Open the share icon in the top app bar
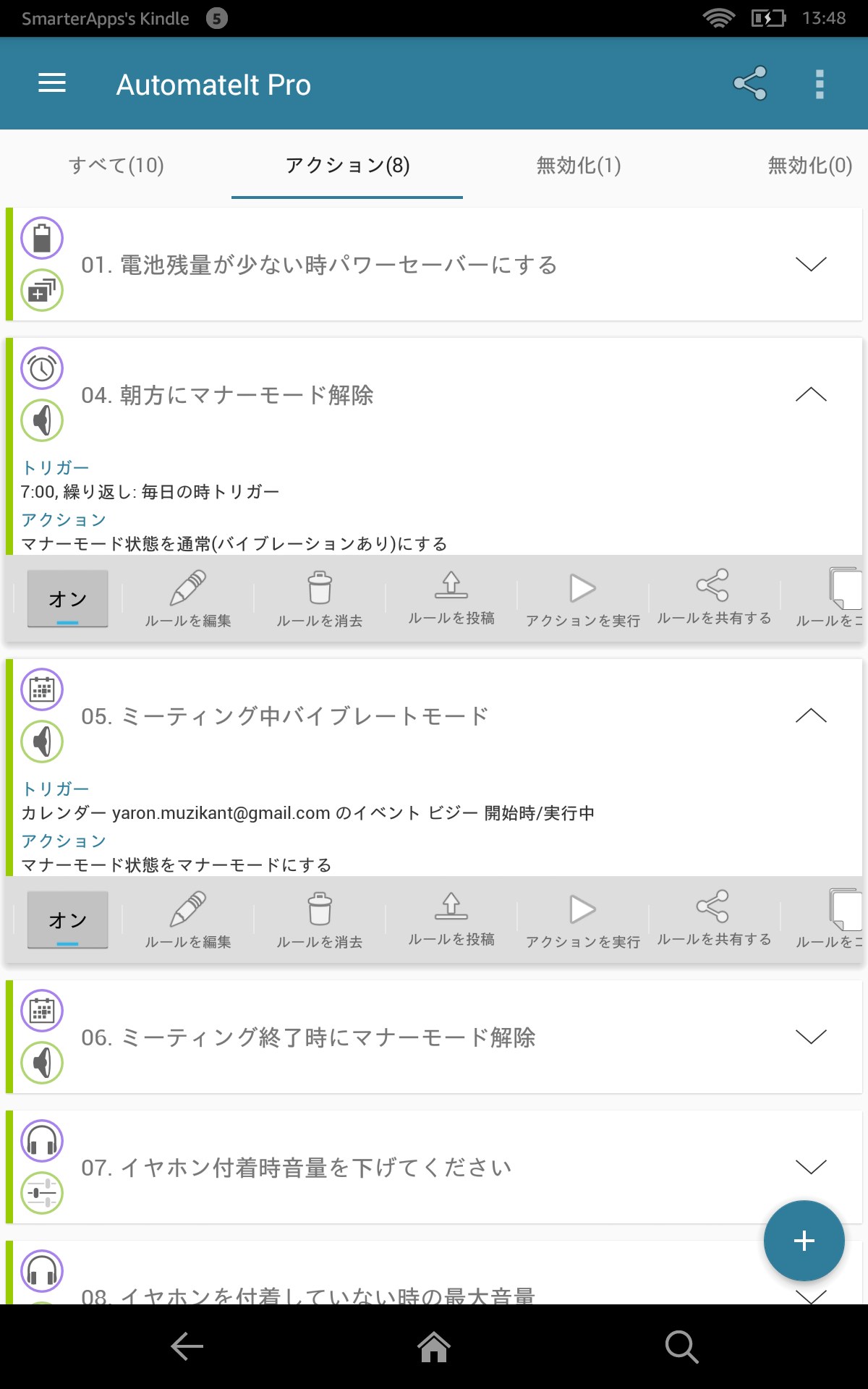 (x=749, y=83)
